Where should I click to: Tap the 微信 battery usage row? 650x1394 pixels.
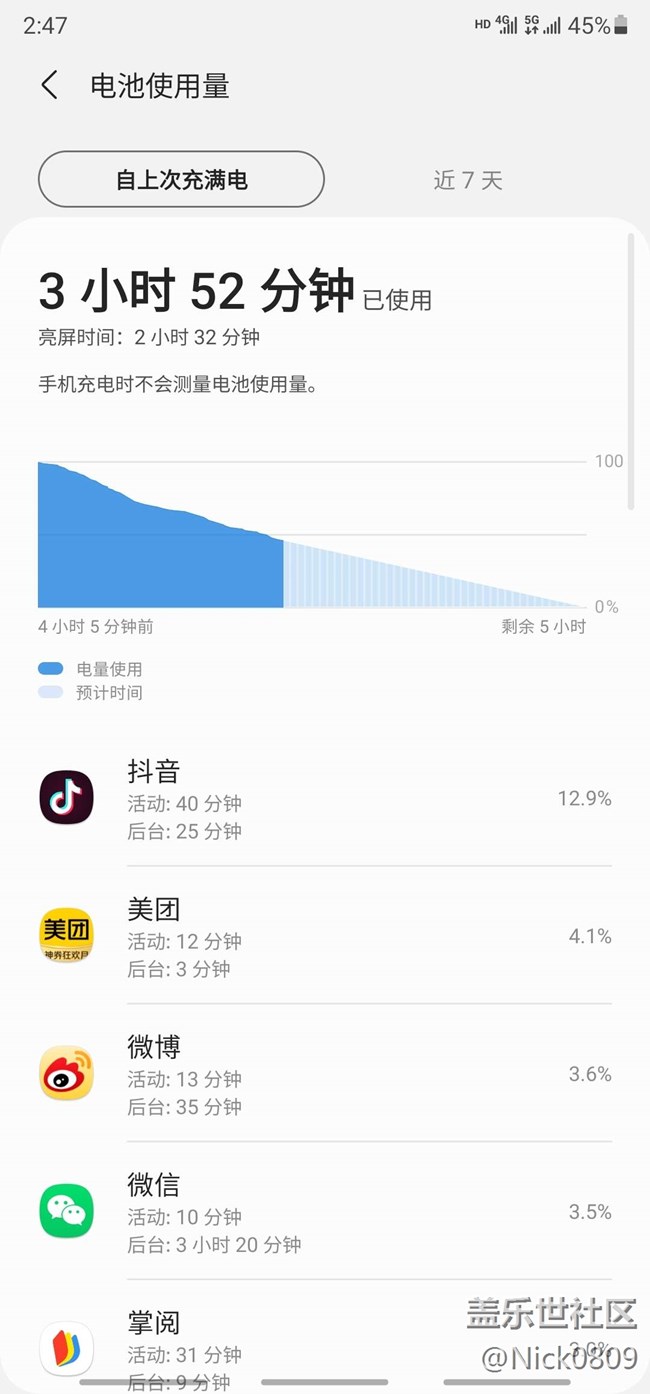(x=325, y=1213)
